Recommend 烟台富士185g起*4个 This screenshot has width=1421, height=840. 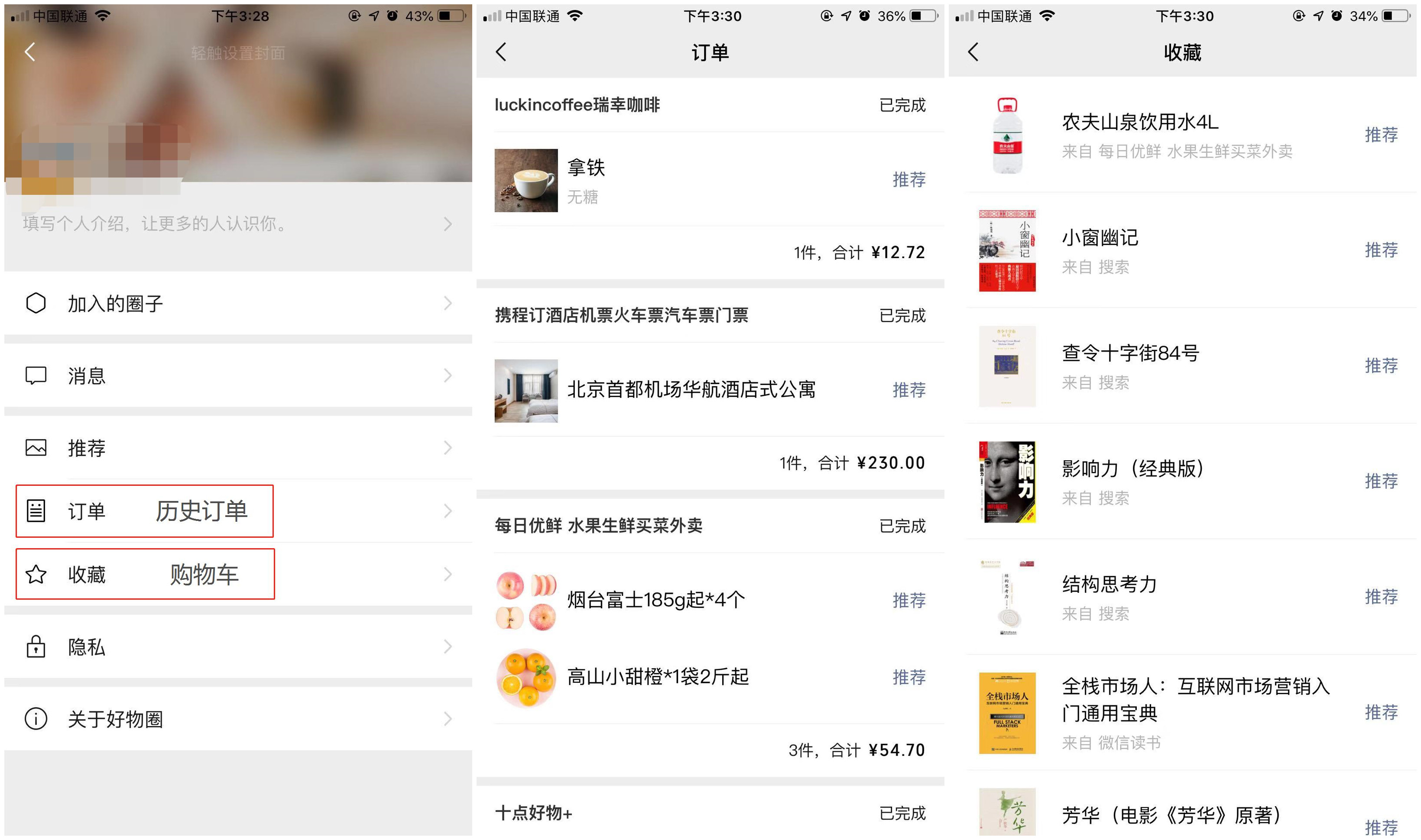pos(908,600)
